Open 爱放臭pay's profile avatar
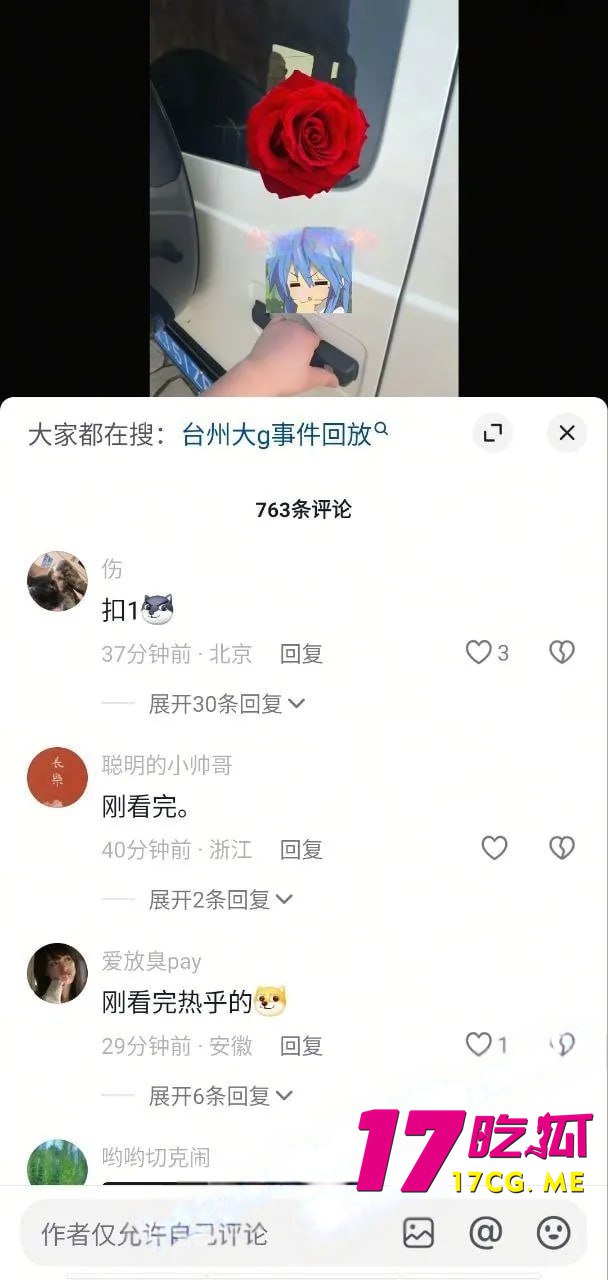 57,973
